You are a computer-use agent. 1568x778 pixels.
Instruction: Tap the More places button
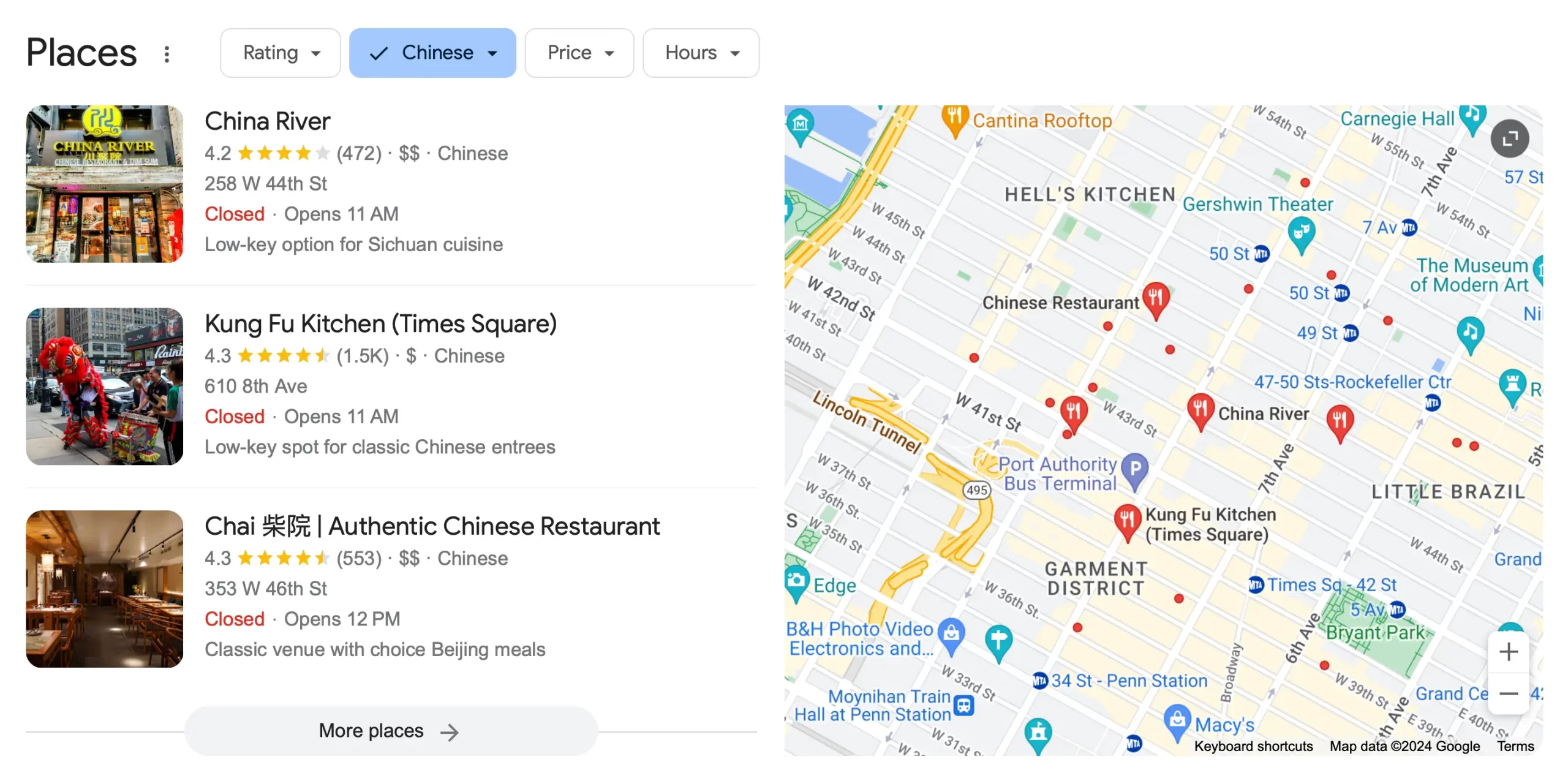tap(391, 731)
